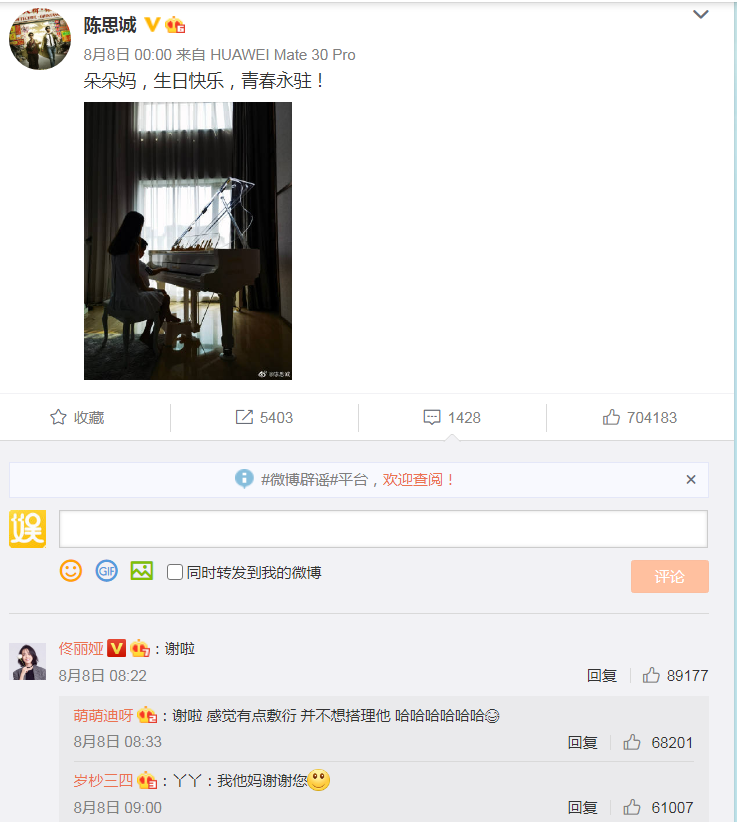Attach a picture to the comment
The width and height of the screenshot is (737, 822).
tap(141, 571)
